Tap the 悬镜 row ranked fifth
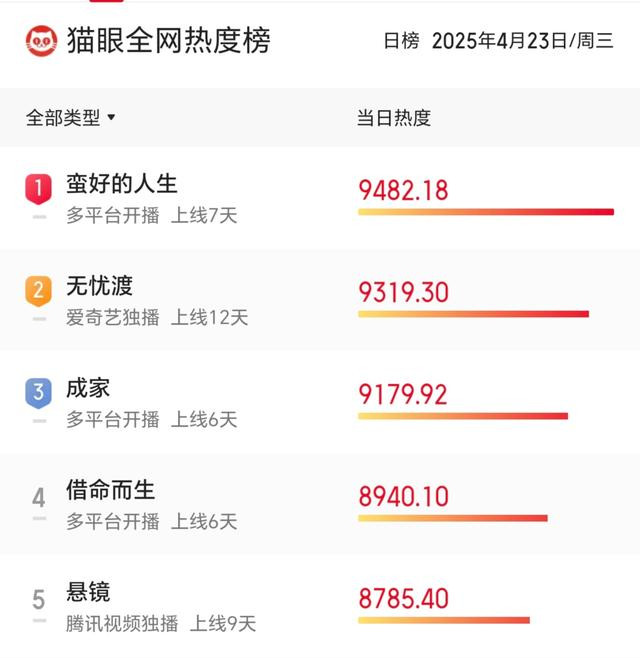Screen dimensions: 640x658 coord(88,593)
